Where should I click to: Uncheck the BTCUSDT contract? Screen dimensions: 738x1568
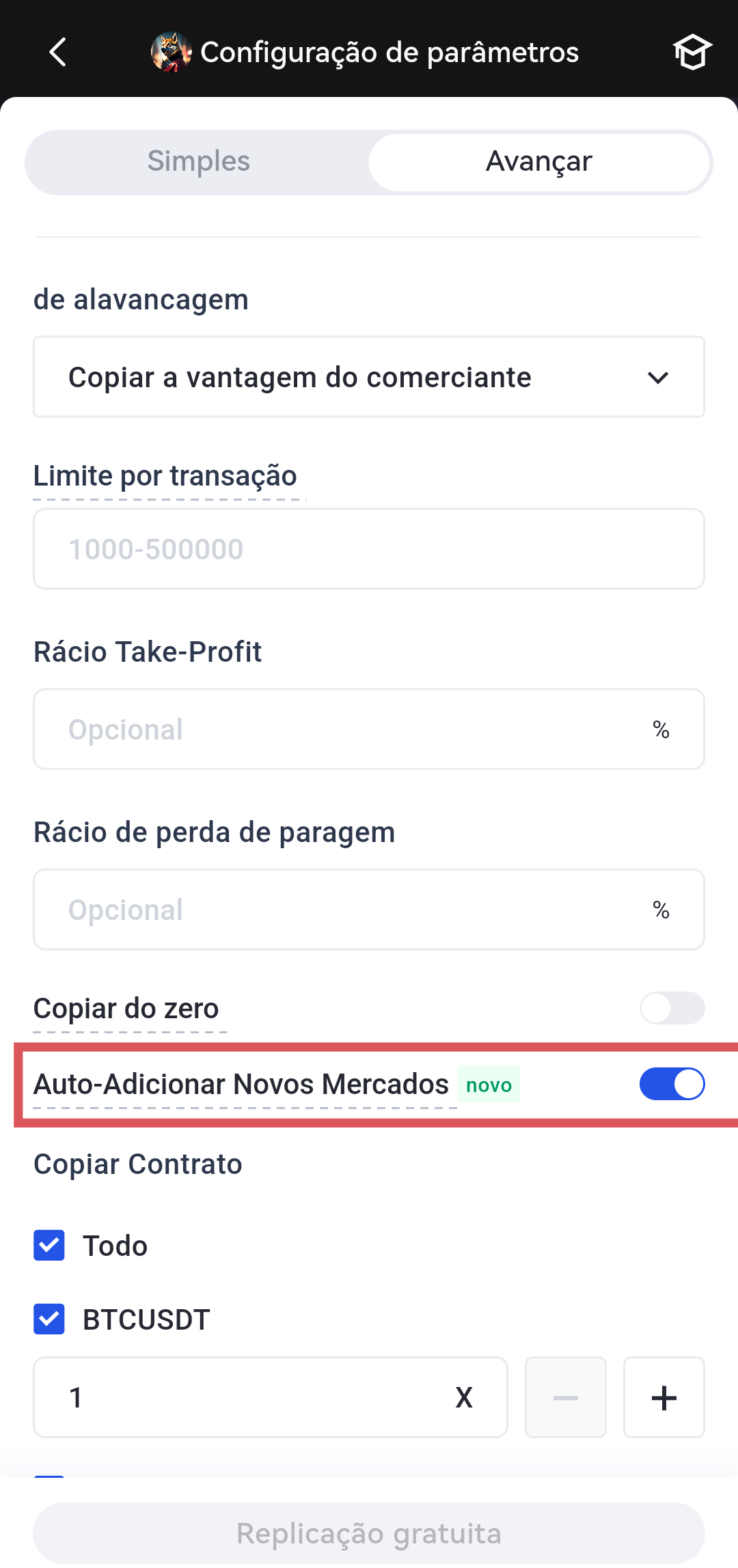49,1319
